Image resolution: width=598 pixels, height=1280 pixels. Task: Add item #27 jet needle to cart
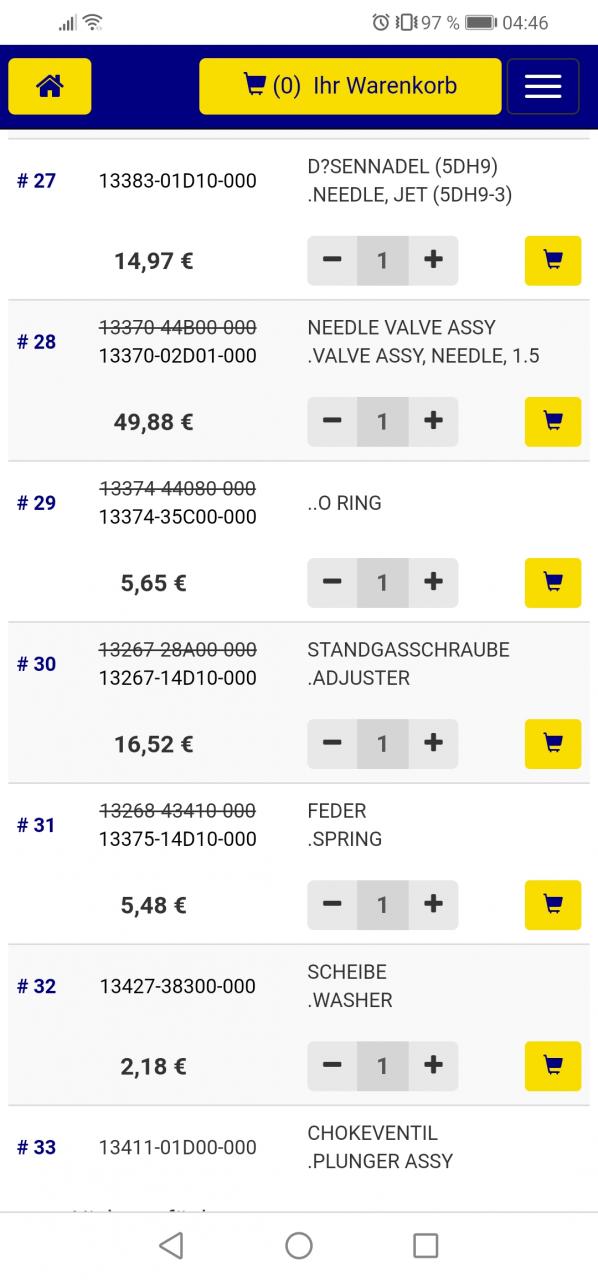(x=553, y=261)
